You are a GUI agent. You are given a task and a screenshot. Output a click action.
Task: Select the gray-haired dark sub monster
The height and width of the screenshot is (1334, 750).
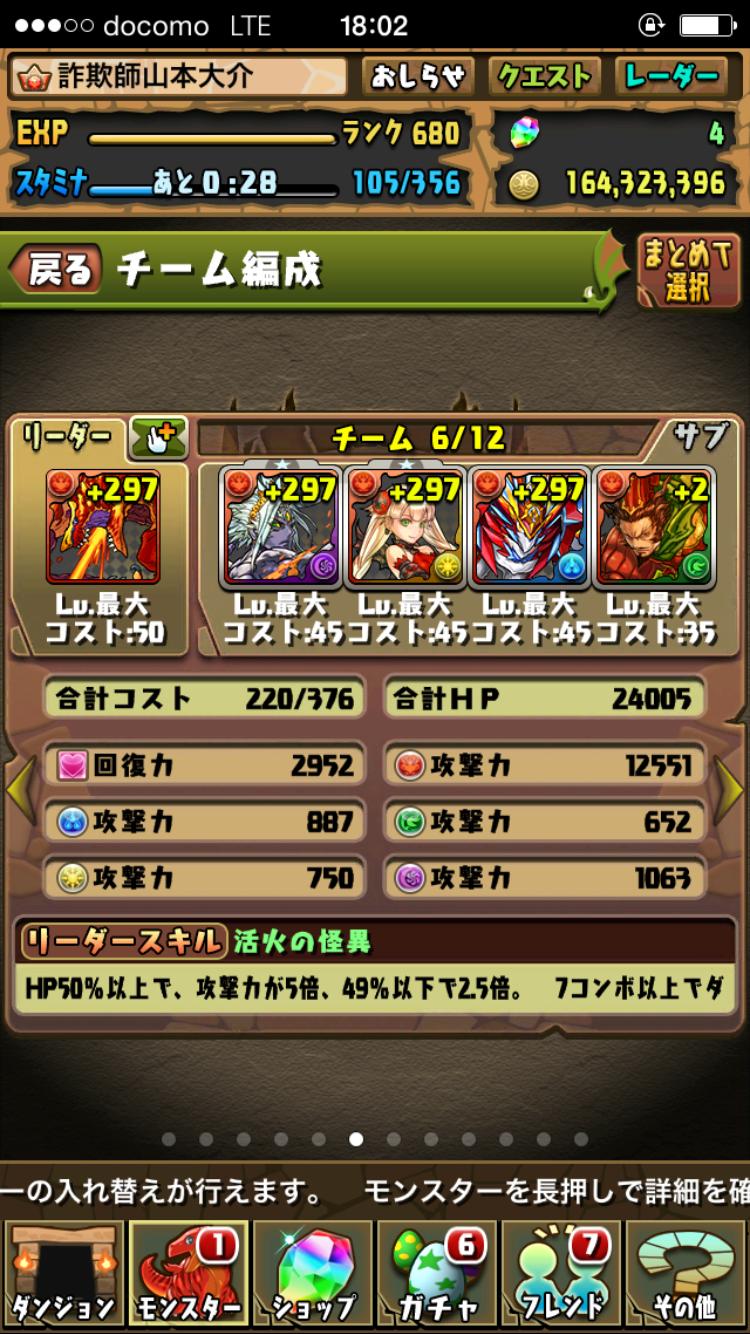point(281,527)
